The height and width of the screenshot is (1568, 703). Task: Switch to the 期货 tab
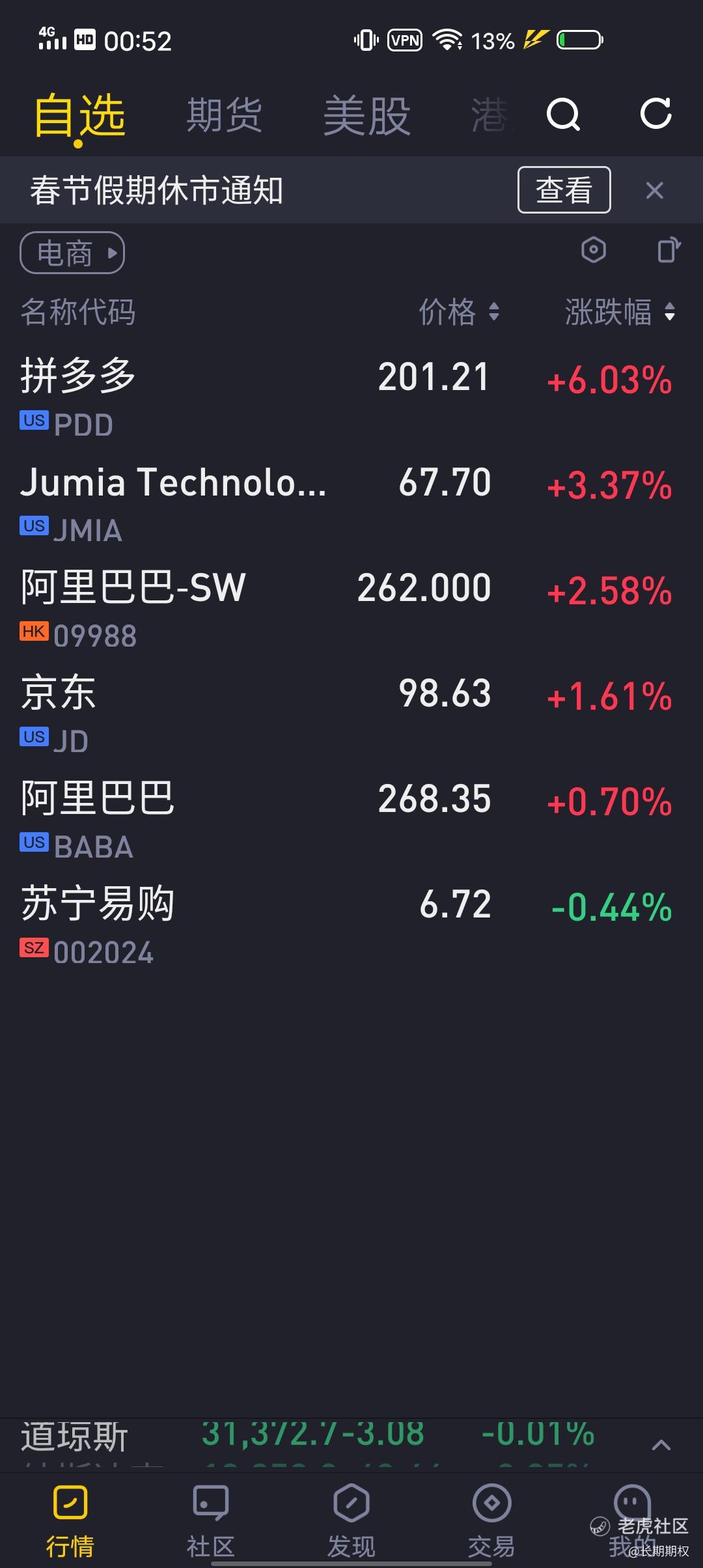(x=225, y=115)
